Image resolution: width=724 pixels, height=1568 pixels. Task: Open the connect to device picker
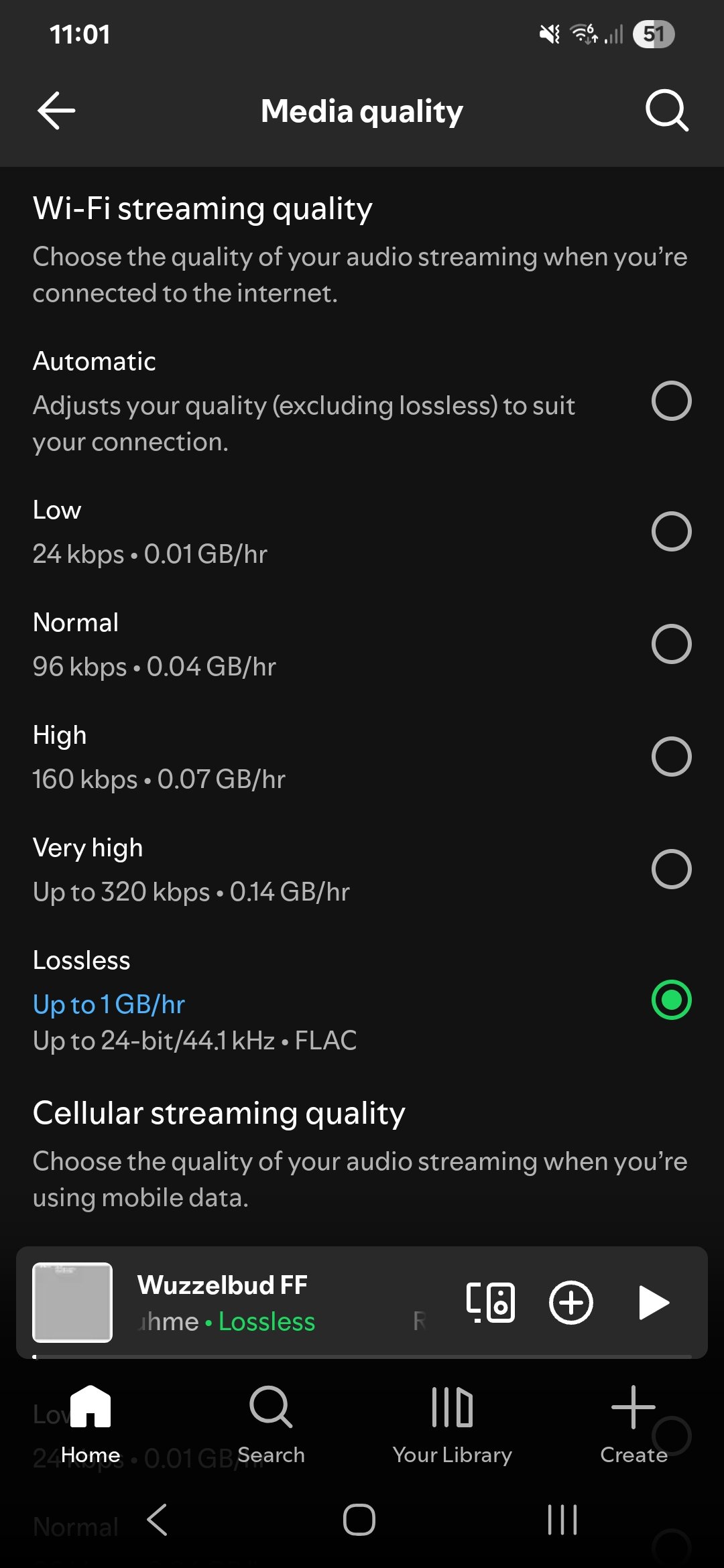(490, 1303)
